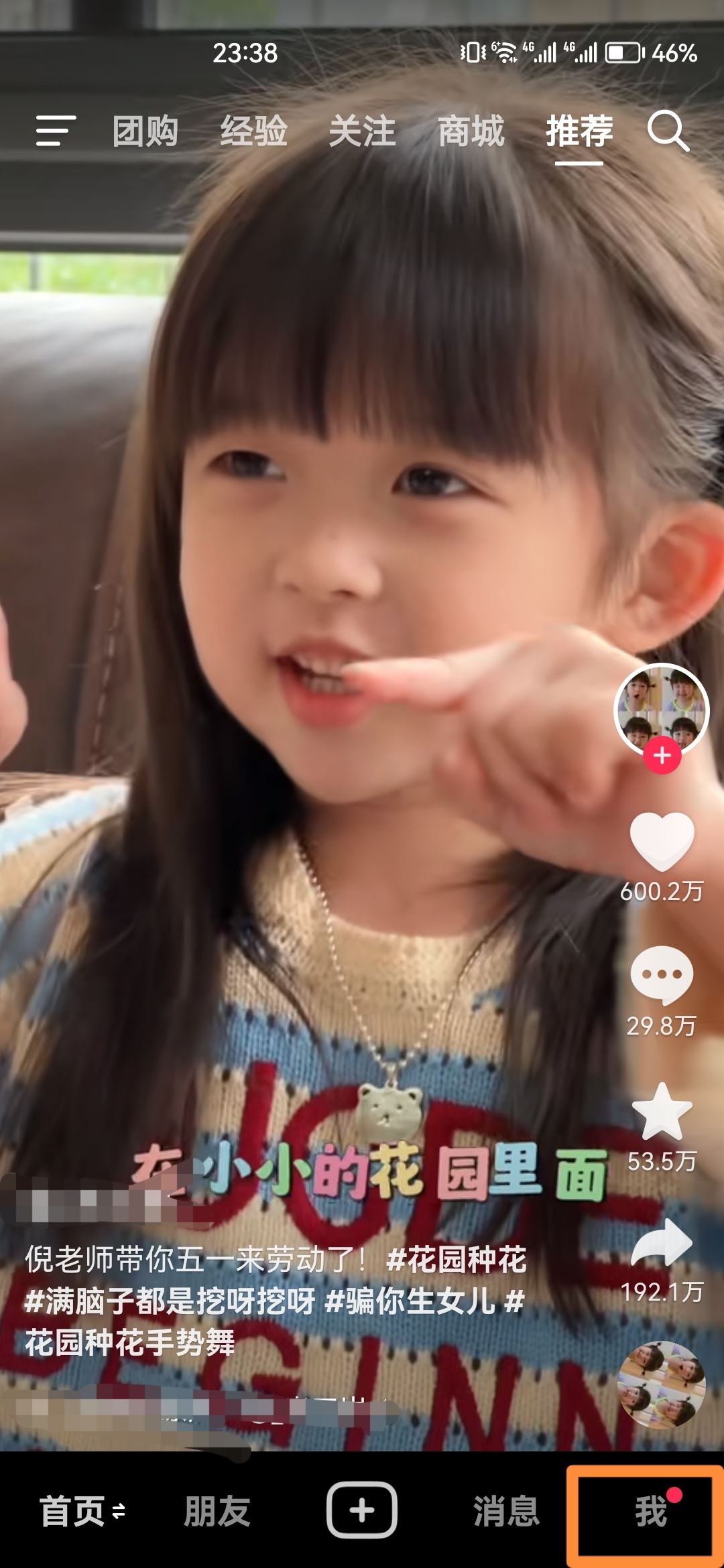Switch to the 经验 tab
724x1568 pixels.
pyautogui.click(x=254, y=131)
